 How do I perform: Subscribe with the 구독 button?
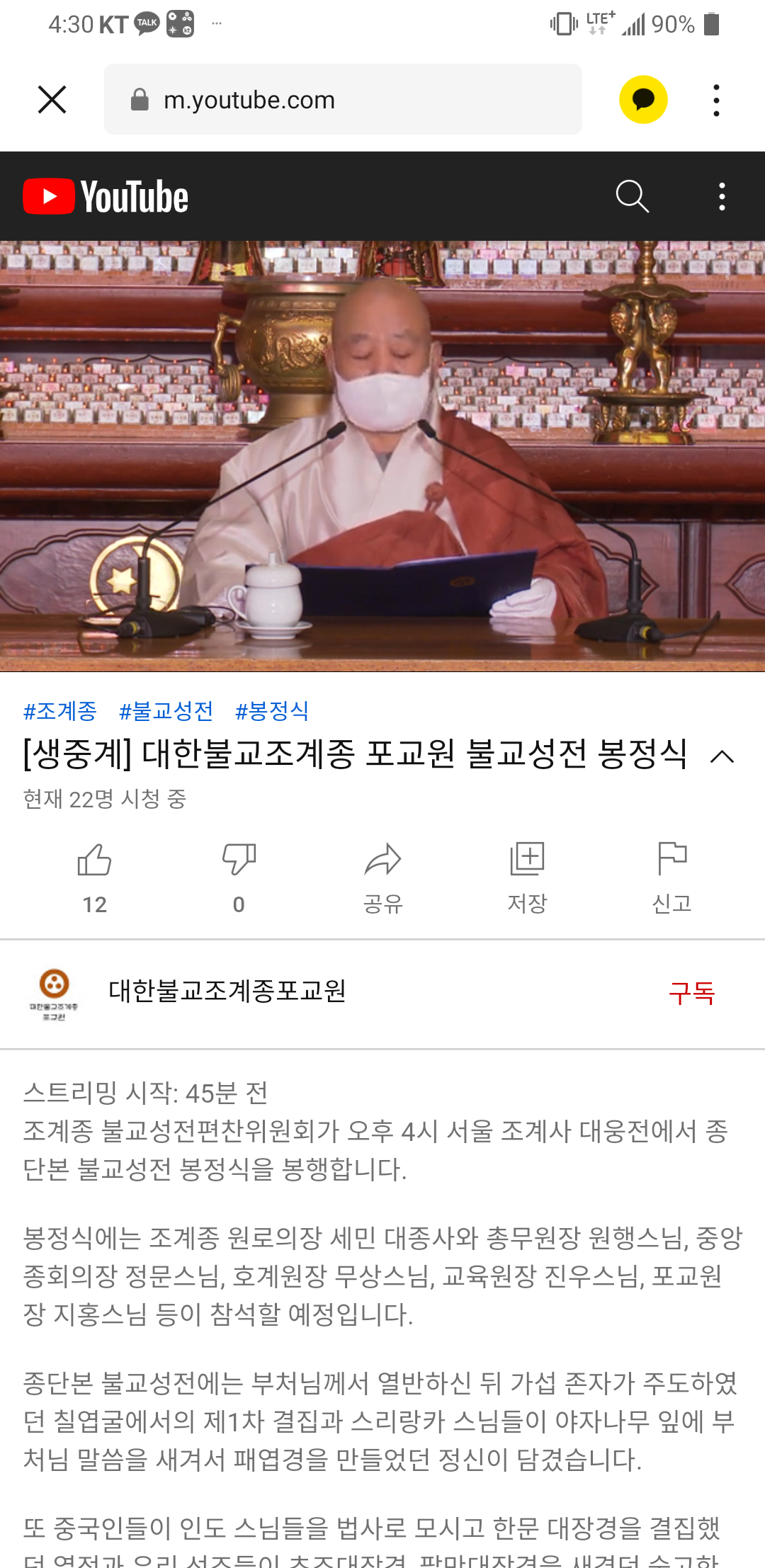coord(691,993)
